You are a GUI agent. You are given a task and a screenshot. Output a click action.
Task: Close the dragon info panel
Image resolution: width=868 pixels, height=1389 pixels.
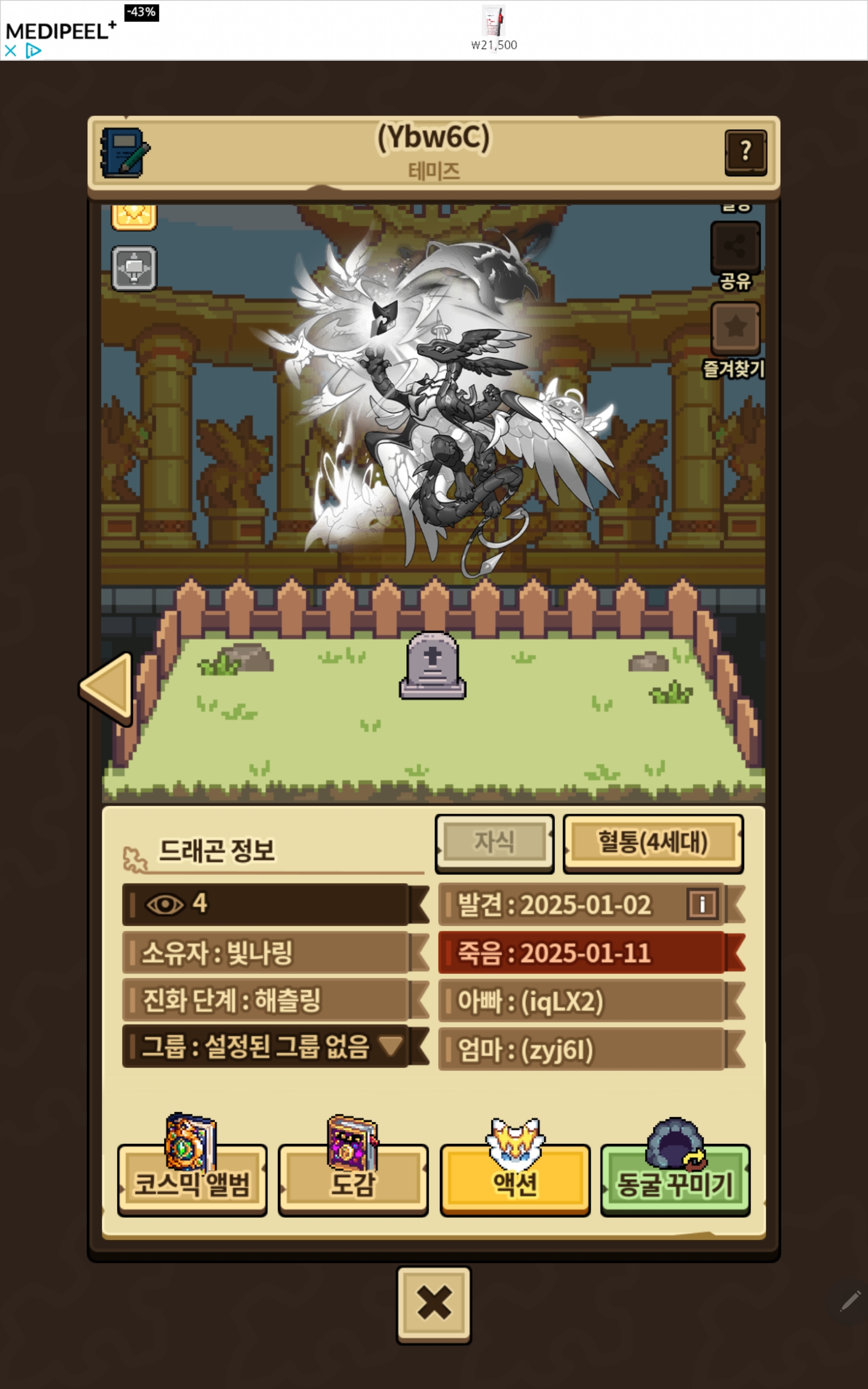pyautogui.click(x=434, y=1303)
